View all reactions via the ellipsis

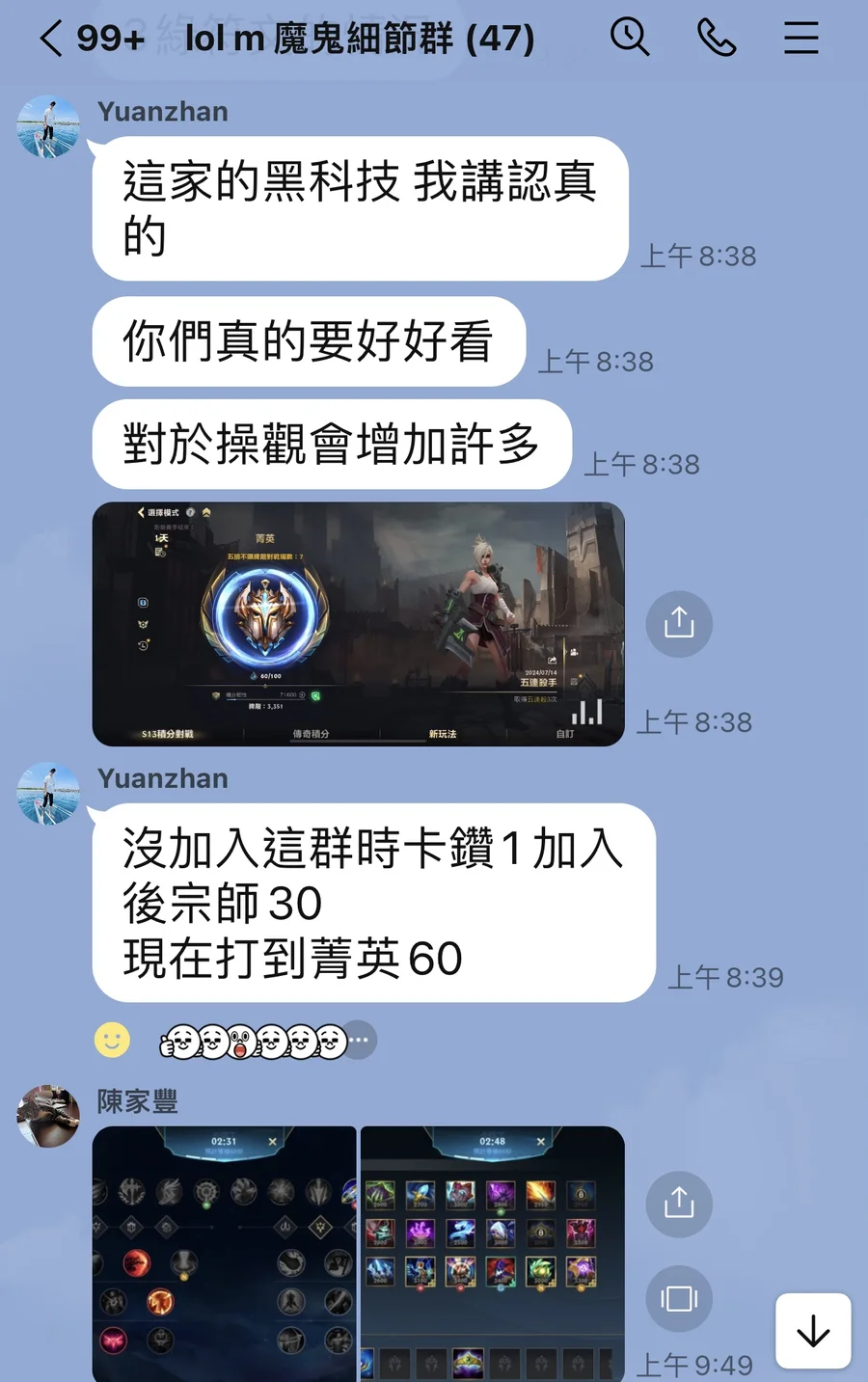click(361, 1040)
